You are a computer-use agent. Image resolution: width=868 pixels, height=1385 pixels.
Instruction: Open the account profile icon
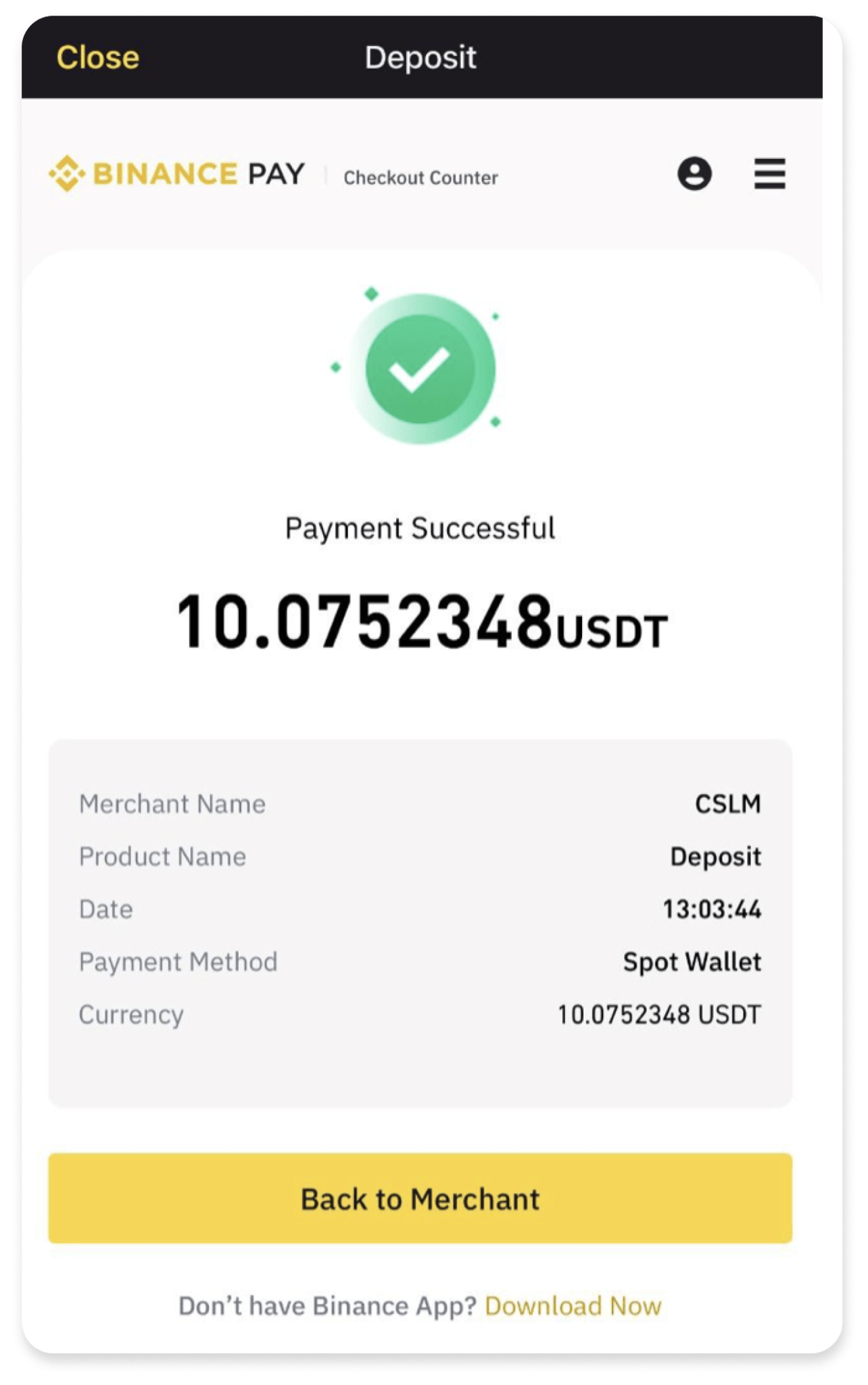pyautogui.click(x=694, y=174)
